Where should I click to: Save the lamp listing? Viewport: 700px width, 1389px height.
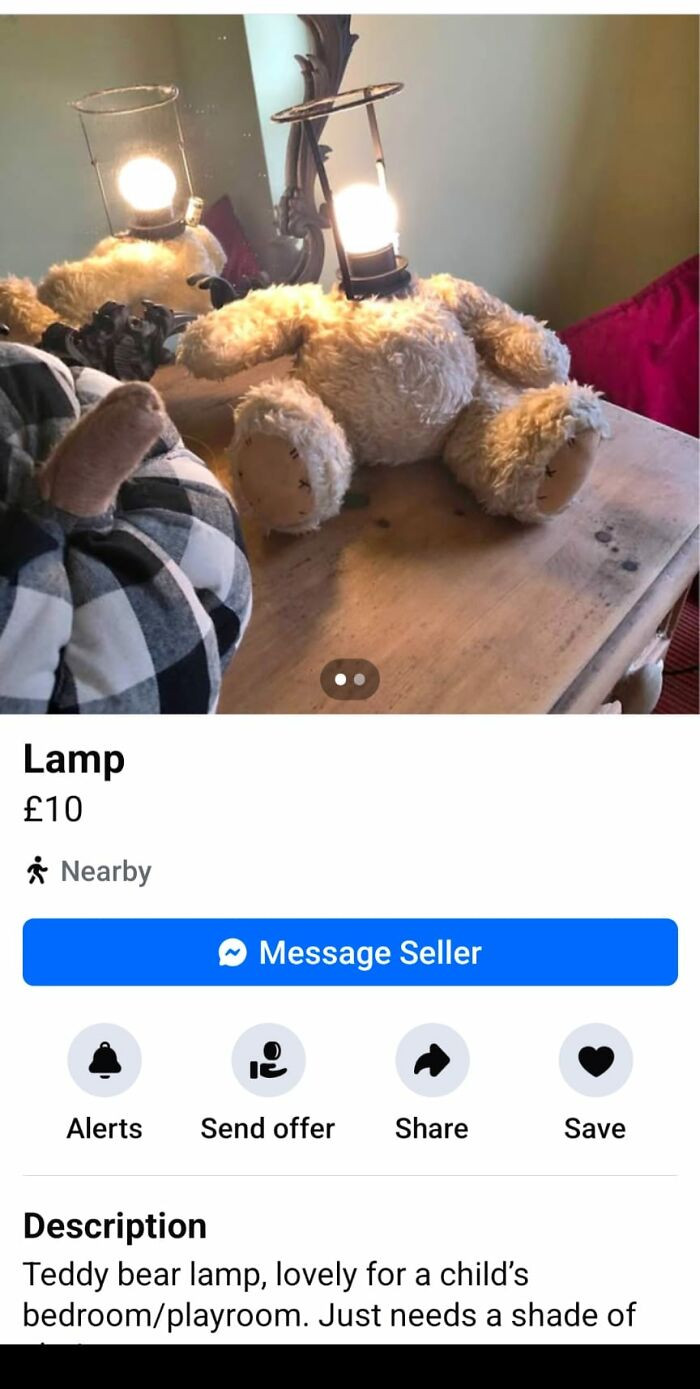tap(595, 1060)
